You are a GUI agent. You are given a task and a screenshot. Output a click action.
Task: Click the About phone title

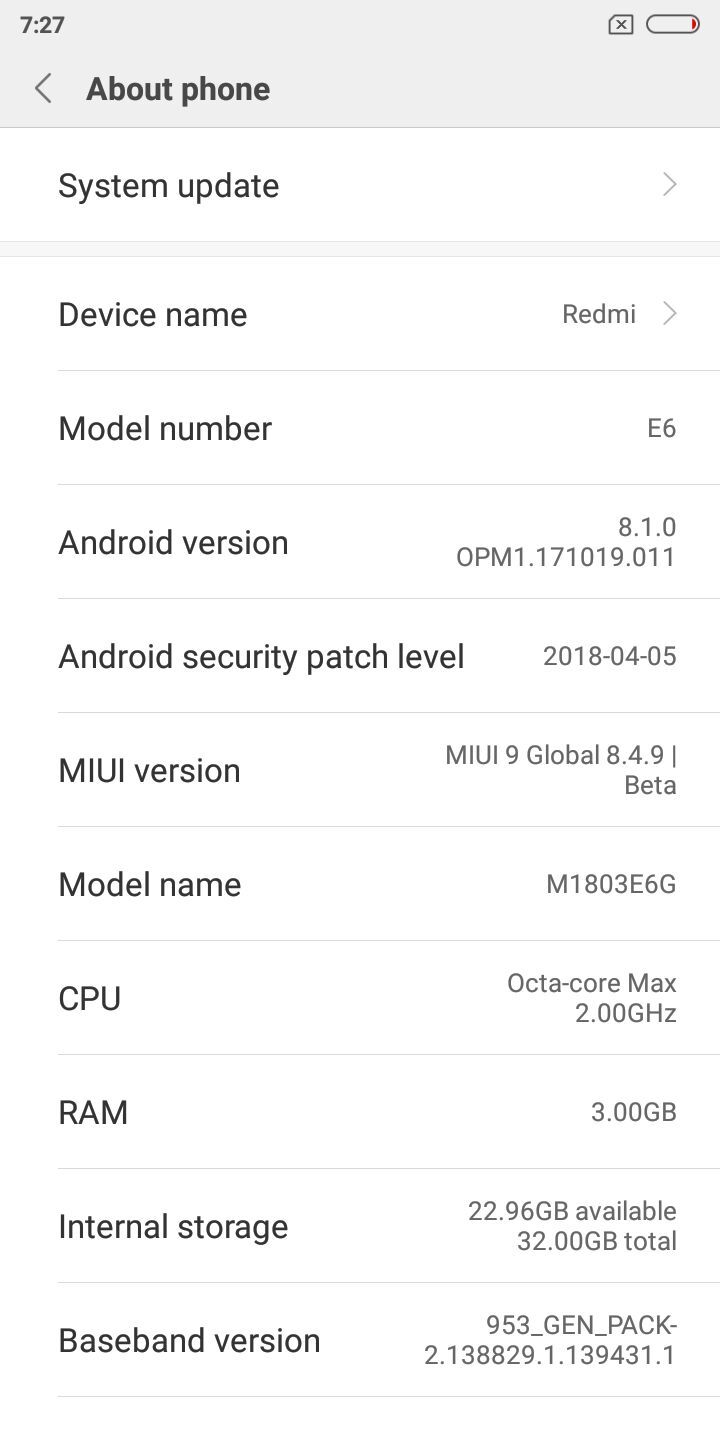[x=177, y=88]
